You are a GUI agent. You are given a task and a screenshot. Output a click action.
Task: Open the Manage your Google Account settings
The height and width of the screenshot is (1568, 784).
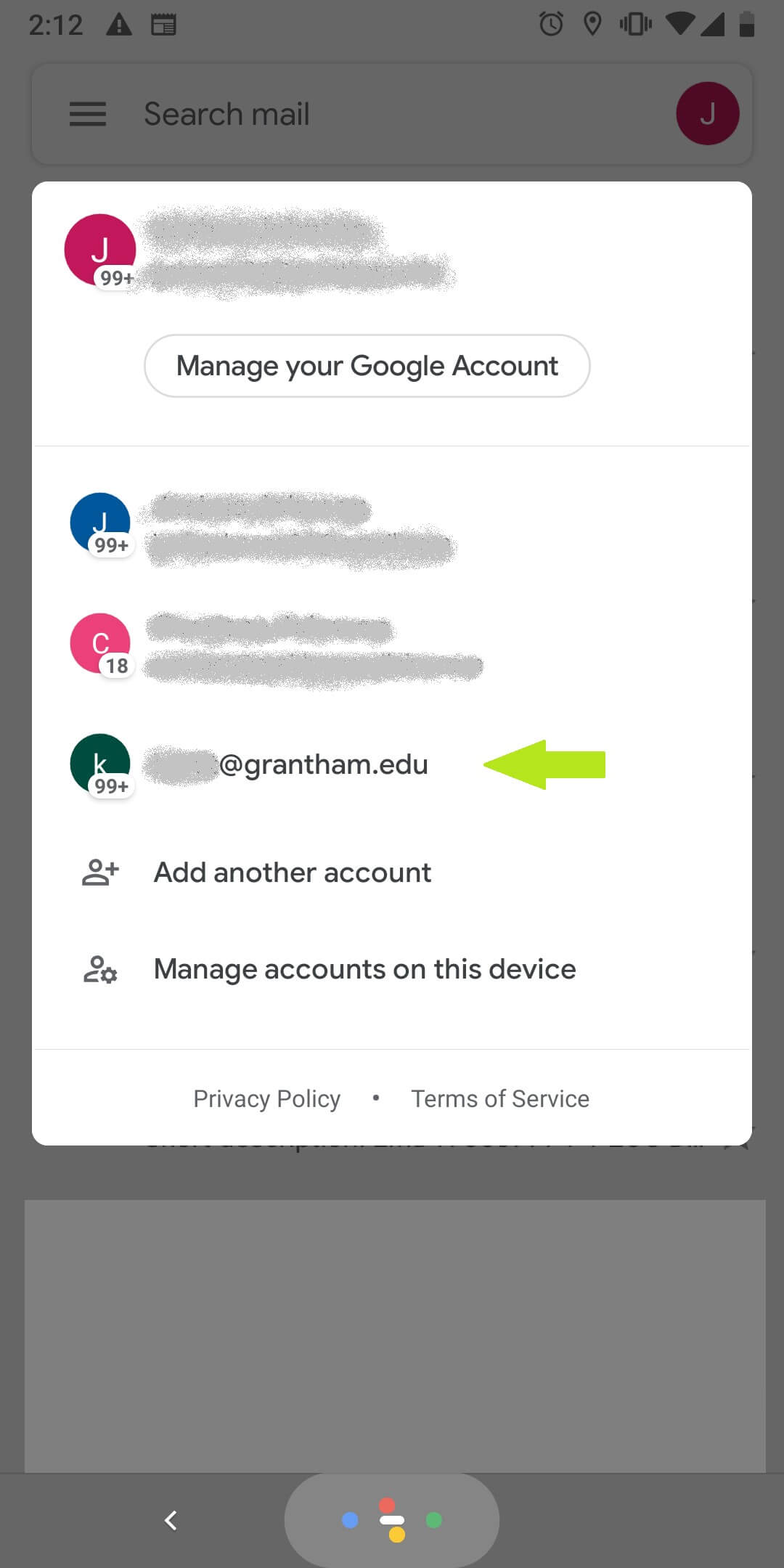tap(367, 365)
